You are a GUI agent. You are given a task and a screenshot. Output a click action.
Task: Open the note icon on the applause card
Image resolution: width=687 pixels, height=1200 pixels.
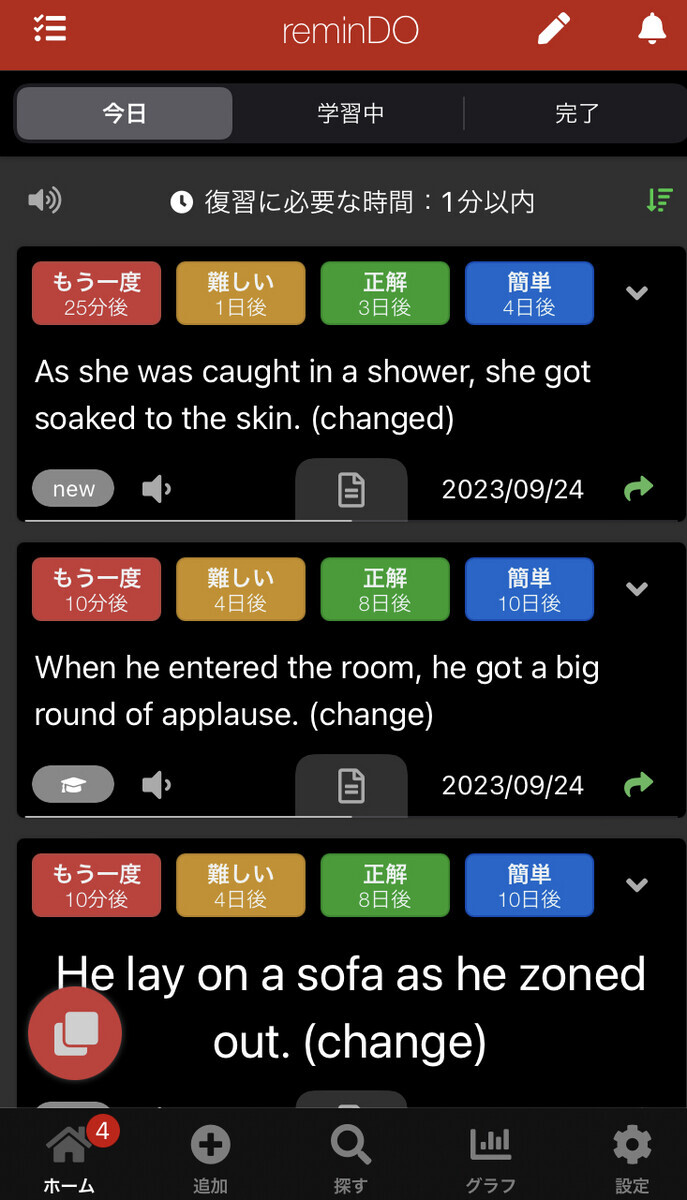click(351, 786)
